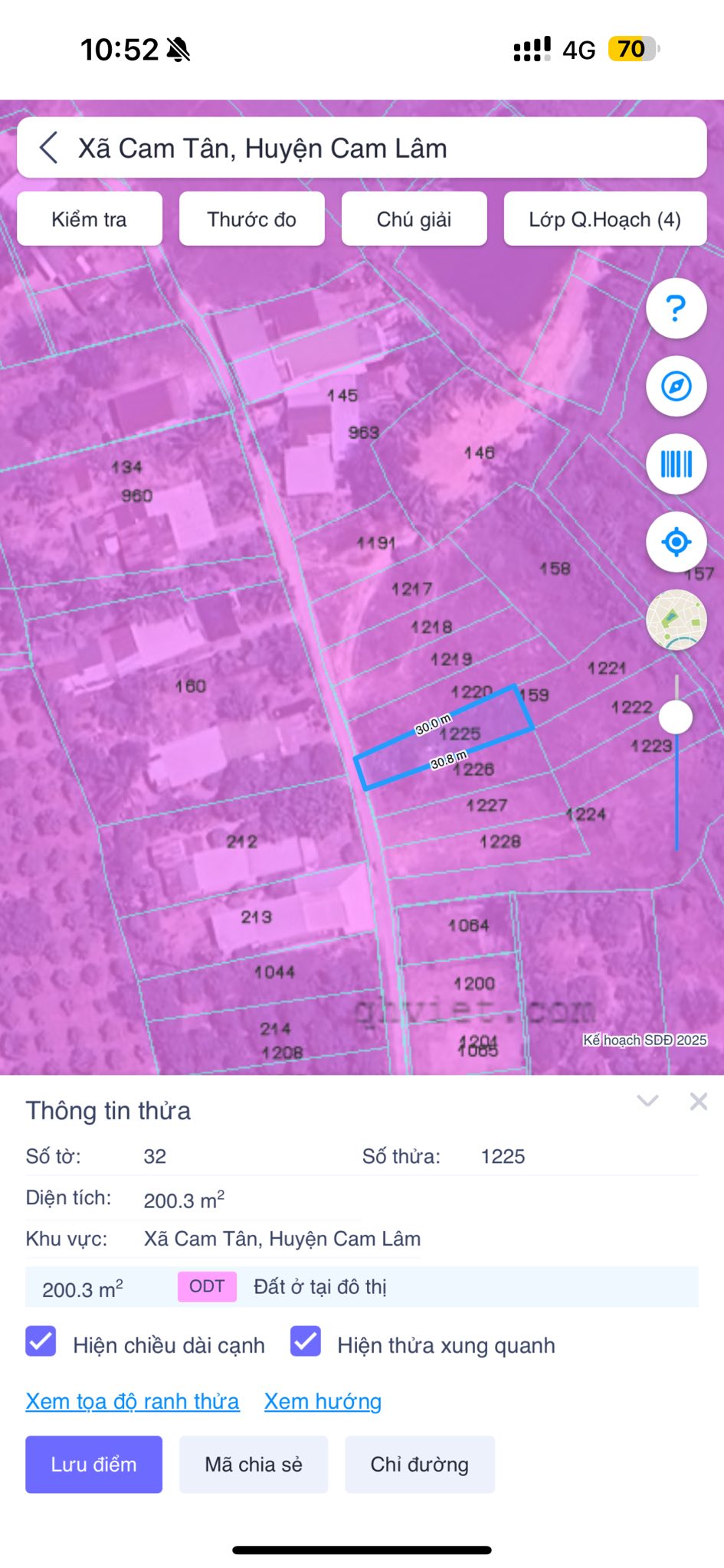The height and width of the screenshot is (1568, 724).
Task: Tap the layer opacity slider handle
Action: [676, 717]
